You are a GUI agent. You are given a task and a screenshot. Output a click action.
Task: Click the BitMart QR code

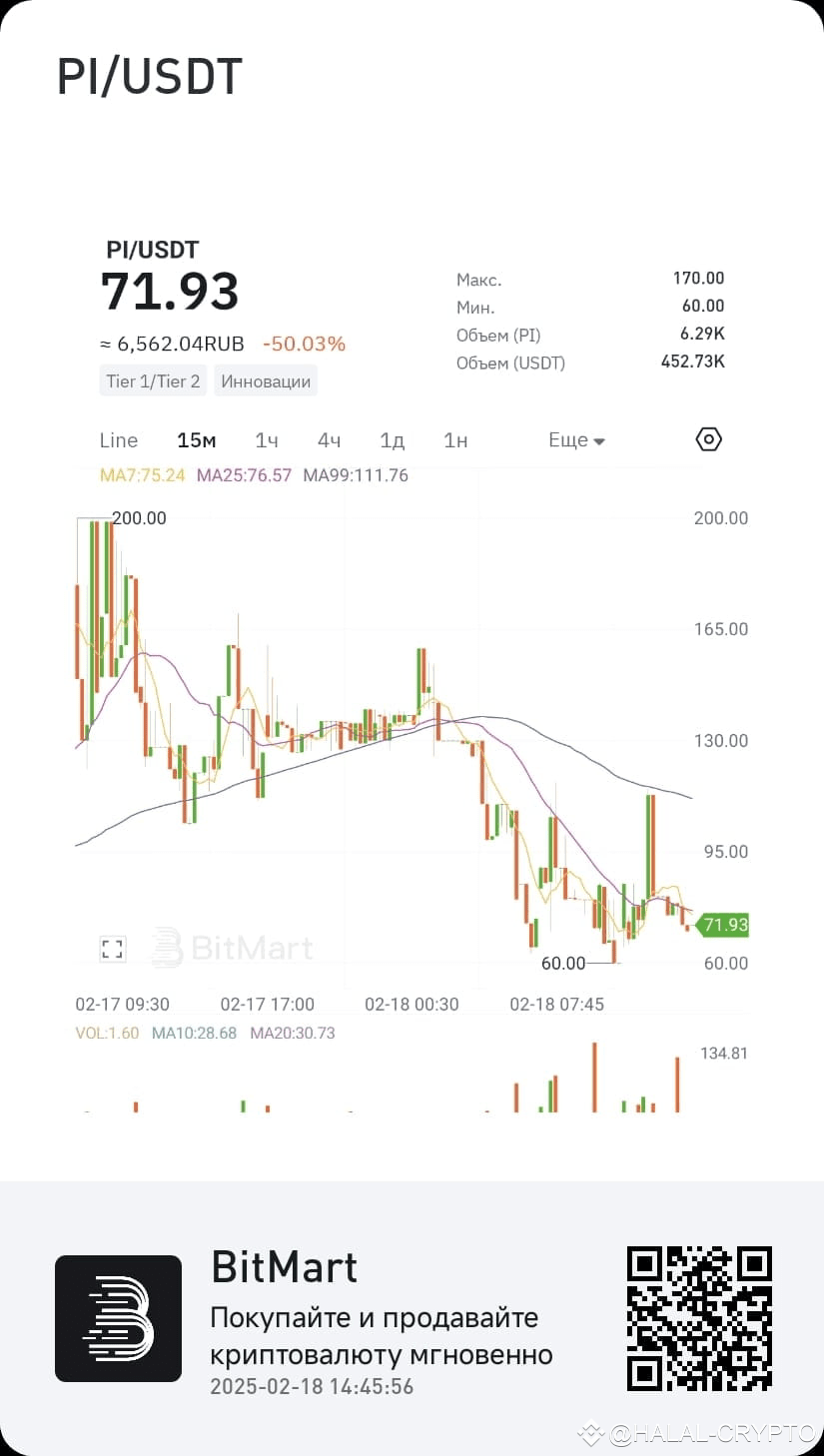[x=698, y=1320]
